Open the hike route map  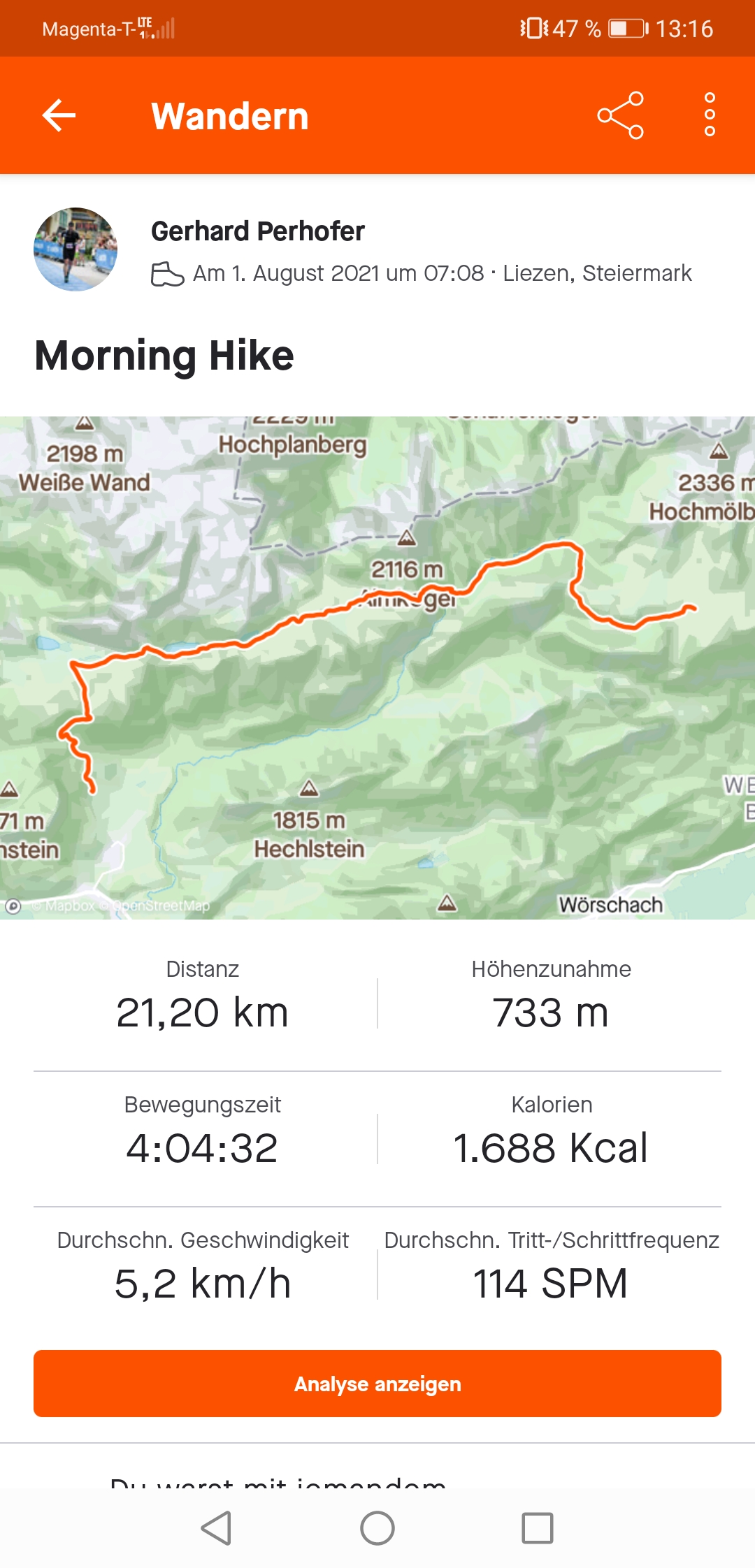click(x=377, y=667)
